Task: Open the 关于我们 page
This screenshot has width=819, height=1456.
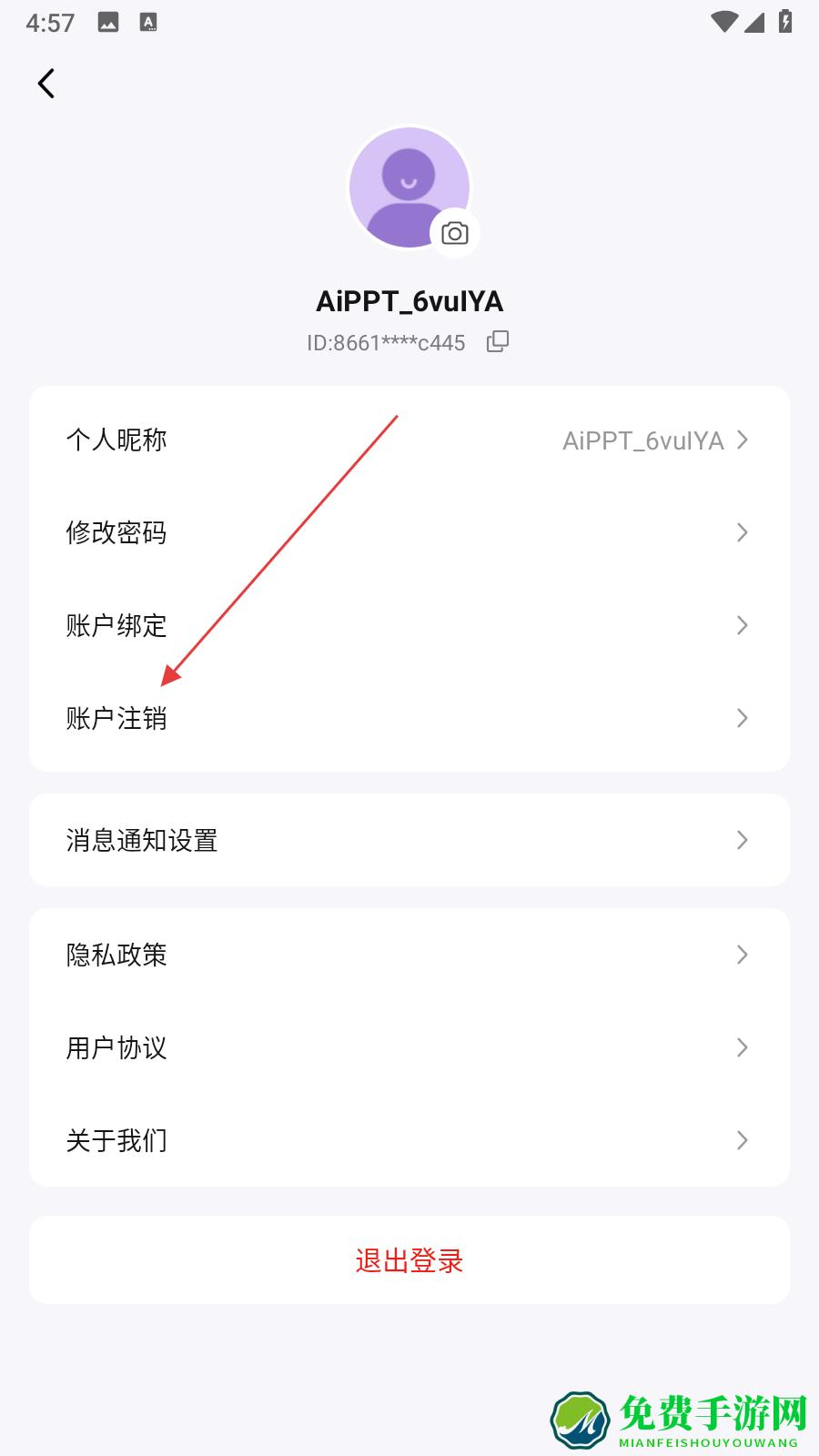Action: click(x=409, y=1140)
